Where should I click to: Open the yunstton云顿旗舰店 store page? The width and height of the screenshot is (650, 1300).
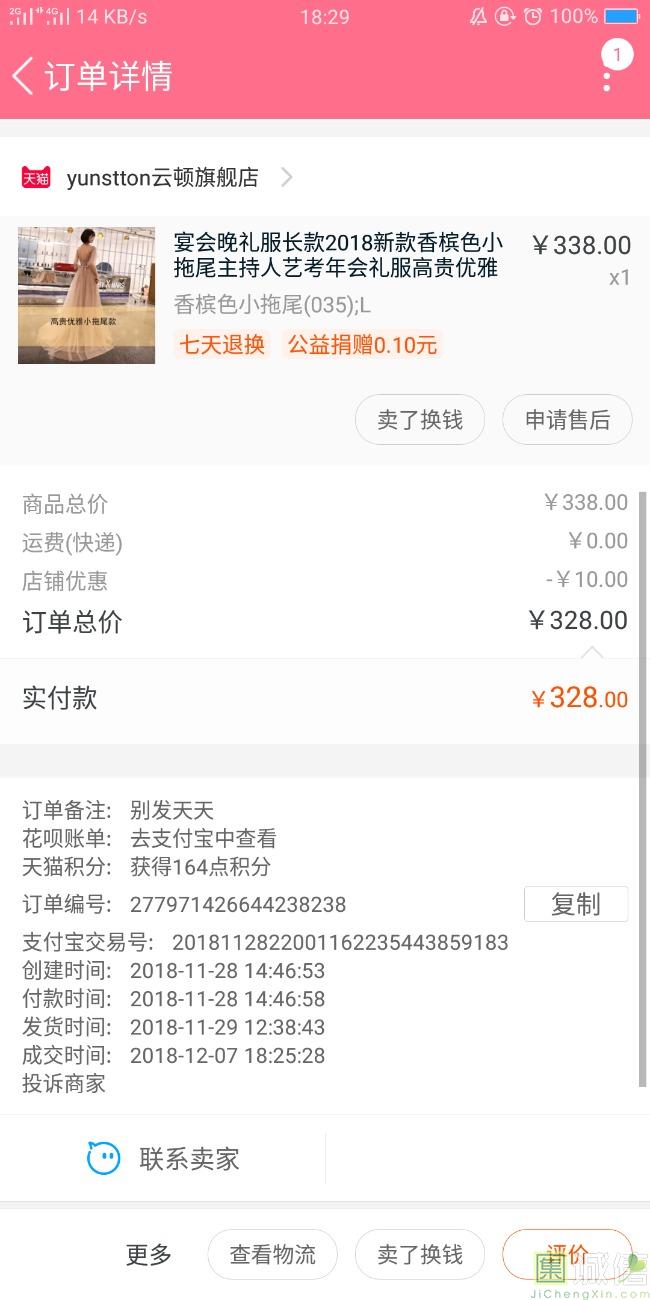click(x=158, y=178)
